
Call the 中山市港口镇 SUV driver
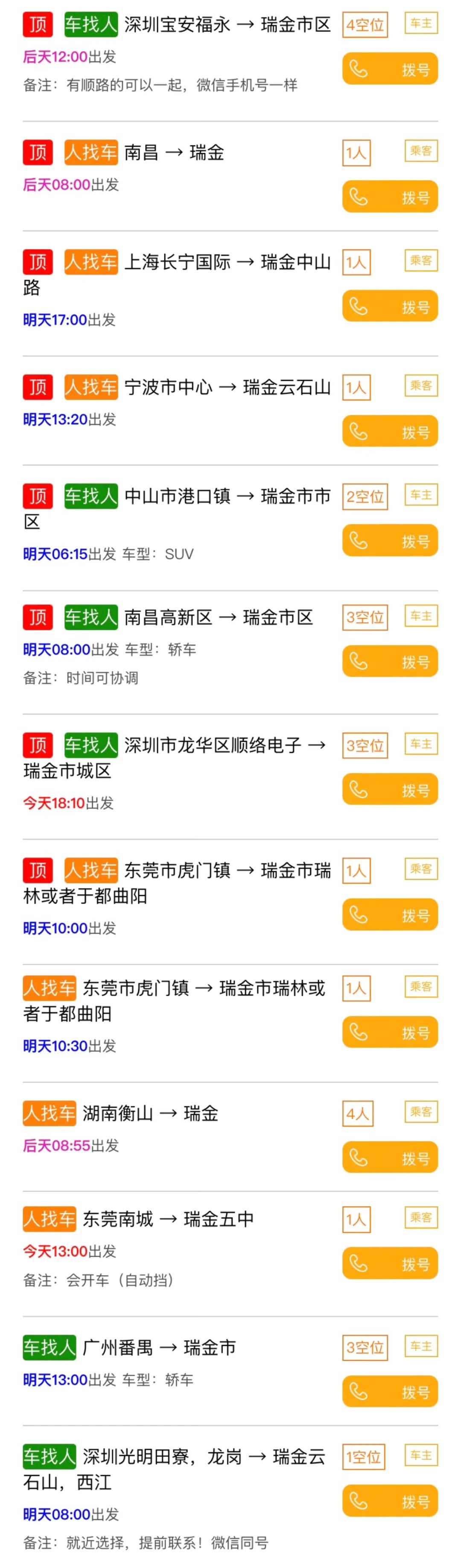pyautogui.click(x=389, y=541)
